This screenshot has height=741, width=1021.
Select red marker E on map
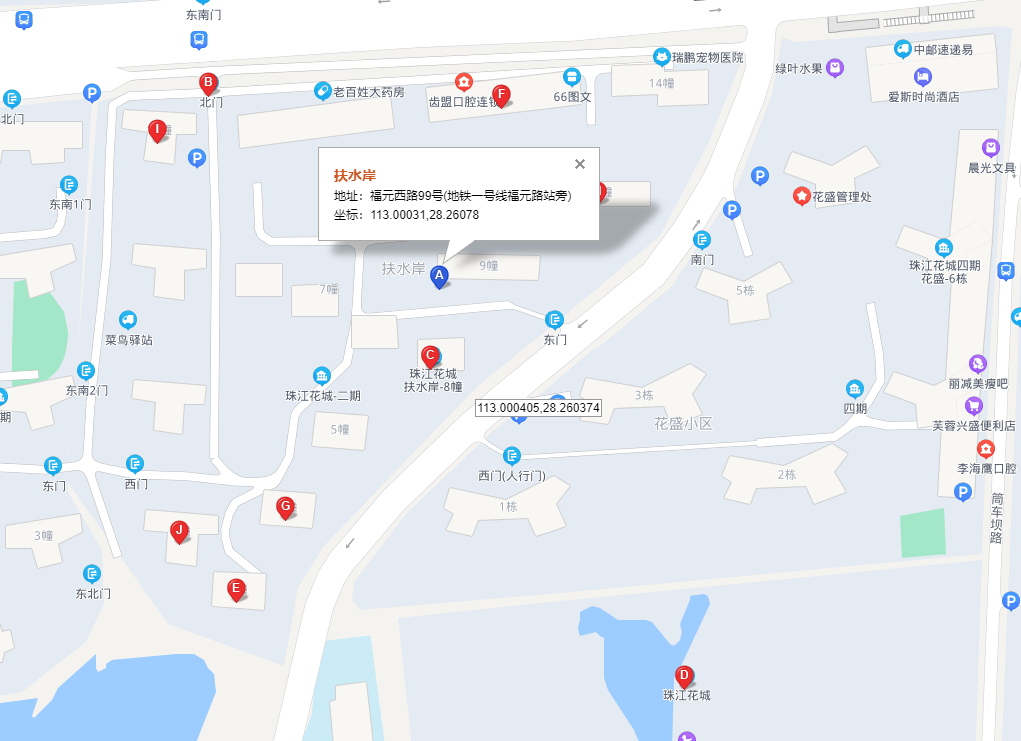point(236,588)
